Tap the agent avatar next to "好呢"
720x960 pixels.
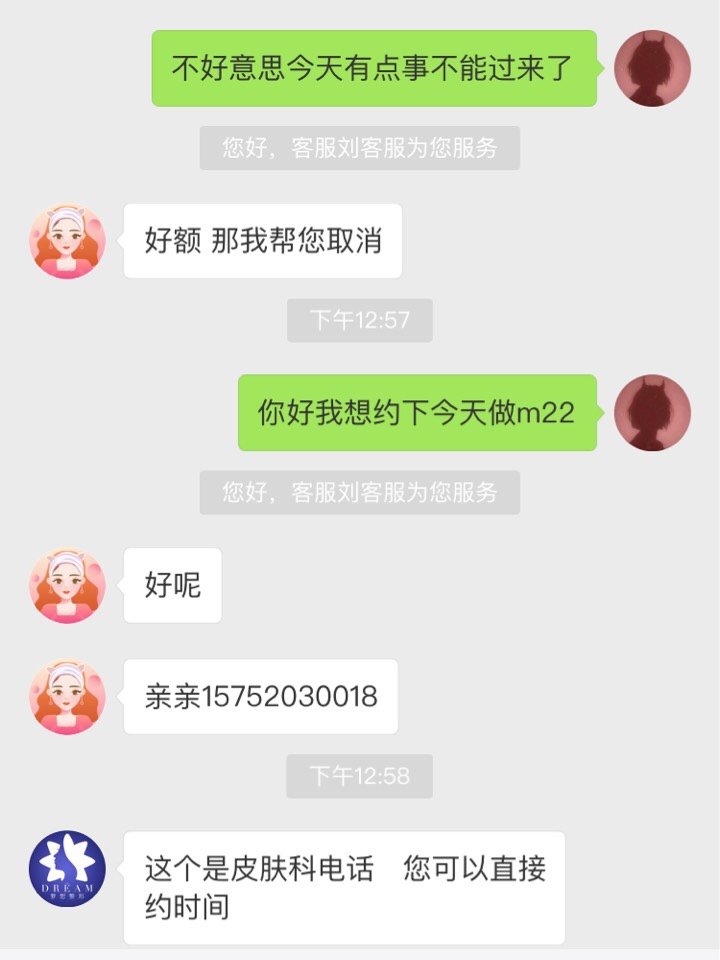click(x=67, y=585)
